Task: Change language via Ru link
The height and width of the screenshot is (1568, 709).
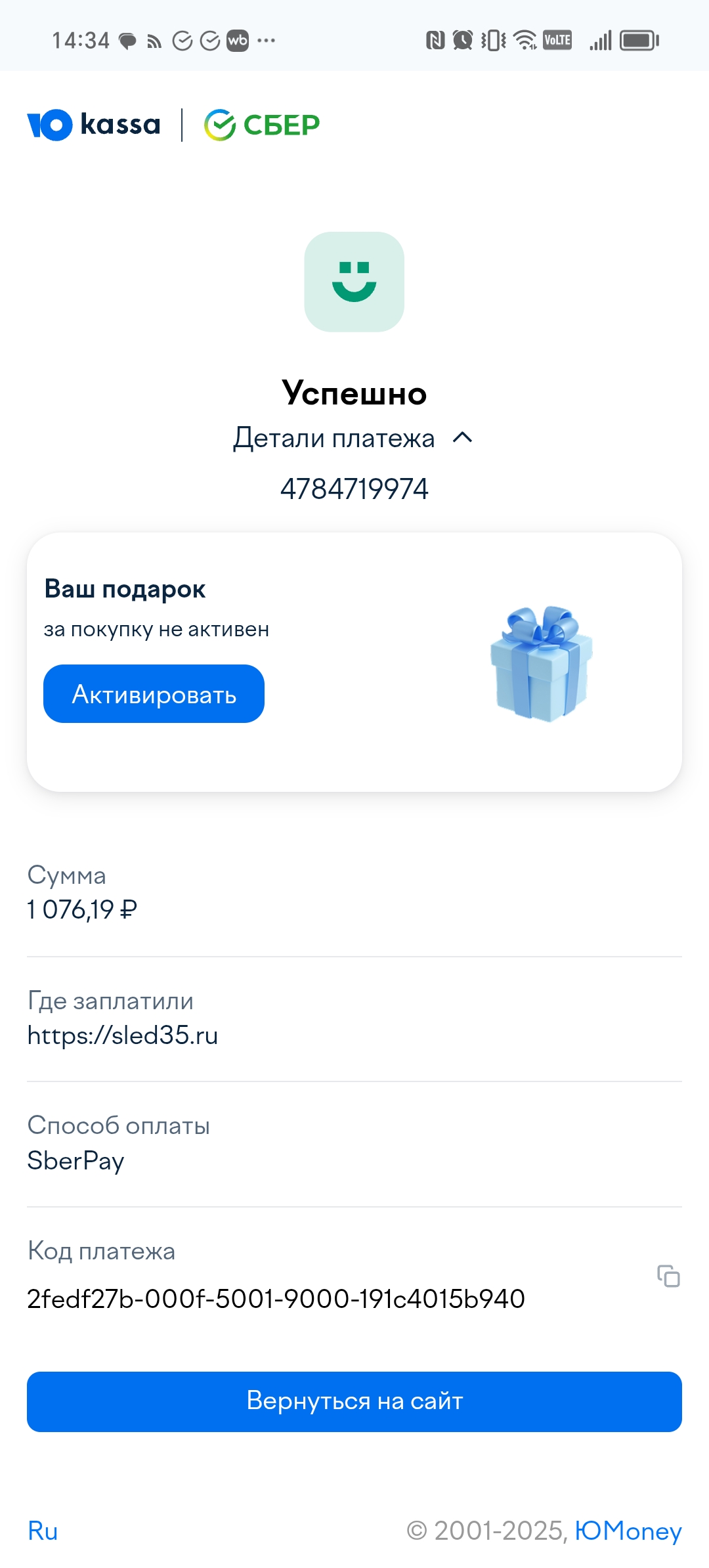Action: pos(43,1531)
